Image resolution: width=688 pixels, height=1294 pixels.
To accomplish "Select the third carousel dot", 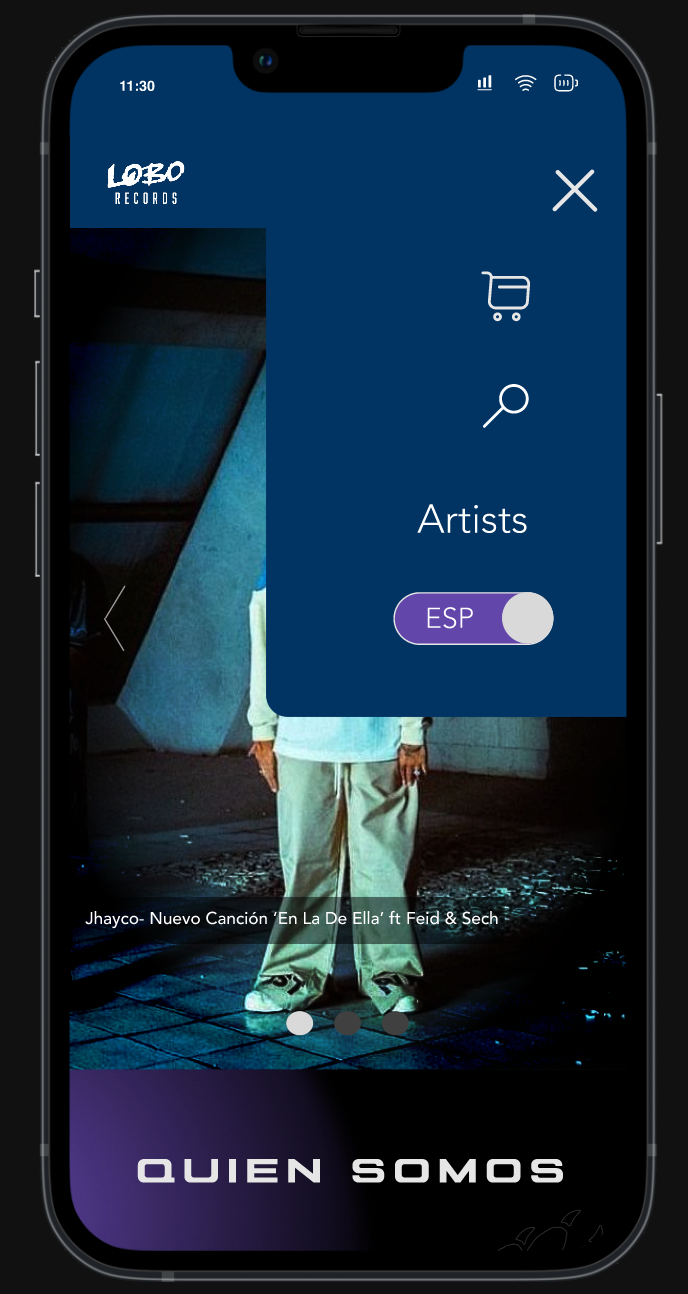I will pos(396,1023).
